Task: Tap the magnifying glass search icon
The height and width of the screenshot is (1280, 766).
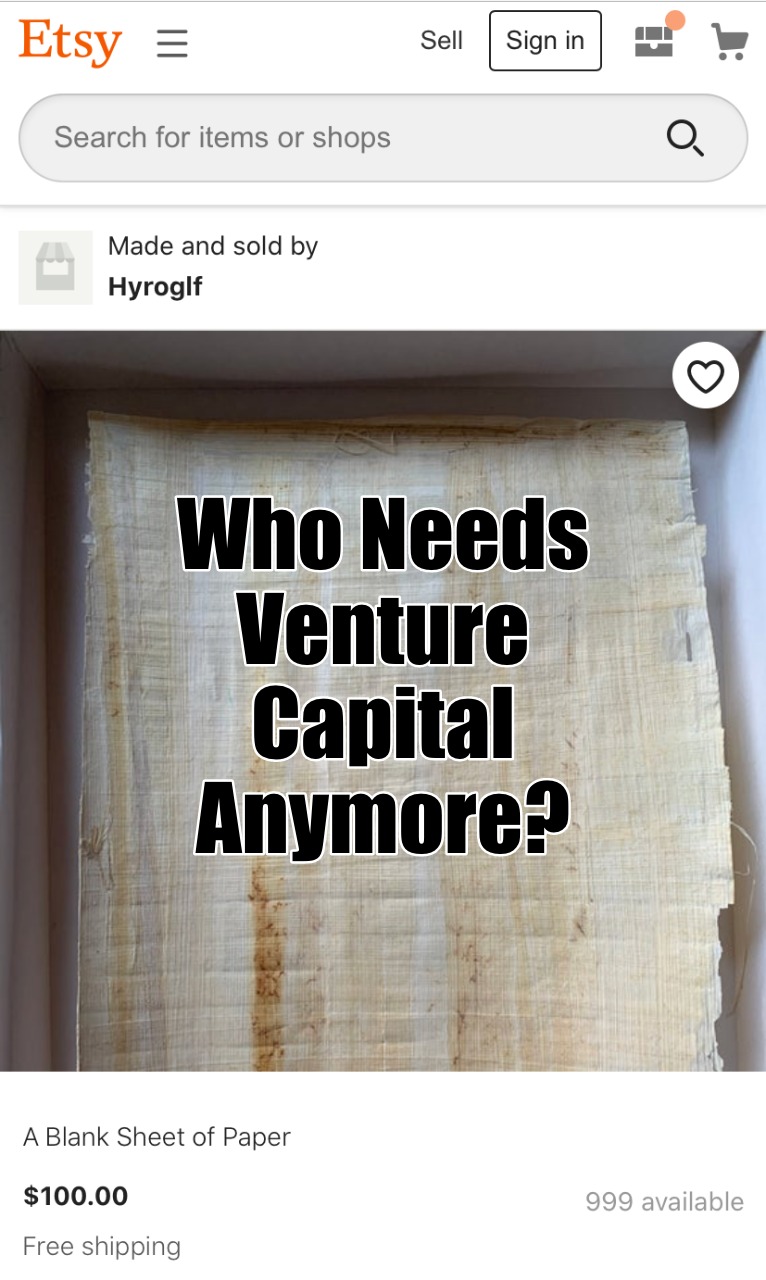Action: point(685,138)
